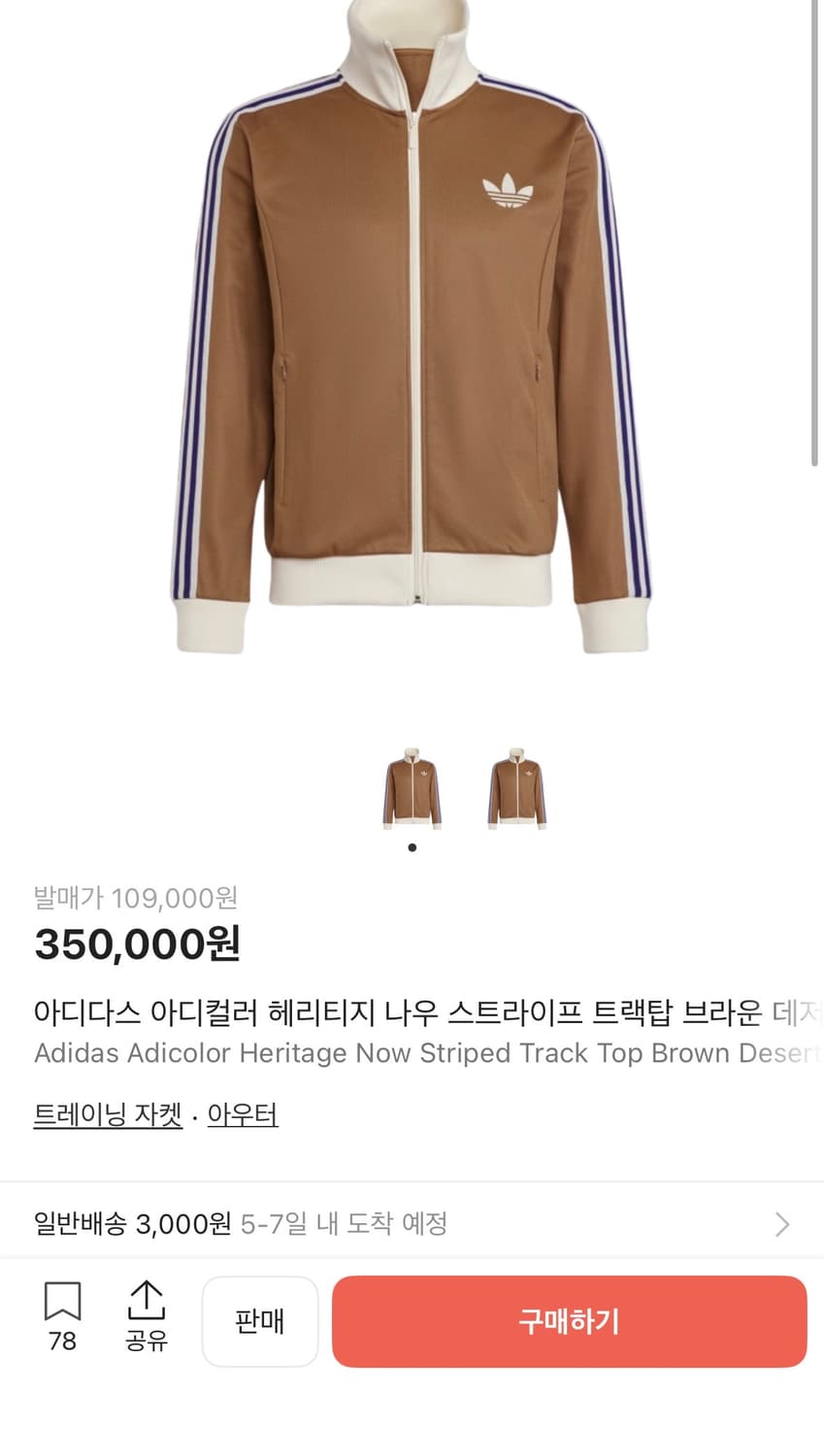Screen dimensions: 824x1456
Task: Open the 아우터 category link
Action: (243, 1115)
